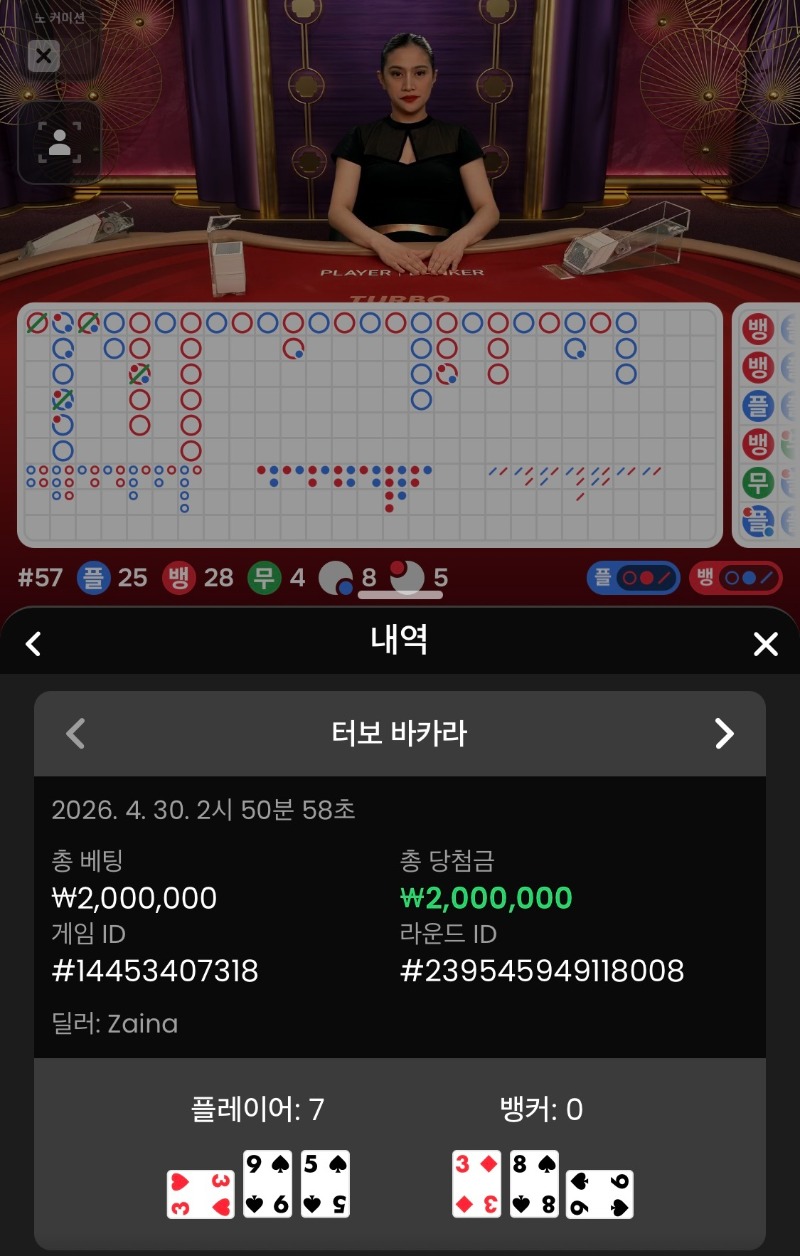Toggle the dealer camera view icon
The width and height of the screenshot is (800, 1256).
(x=59, y=143)
